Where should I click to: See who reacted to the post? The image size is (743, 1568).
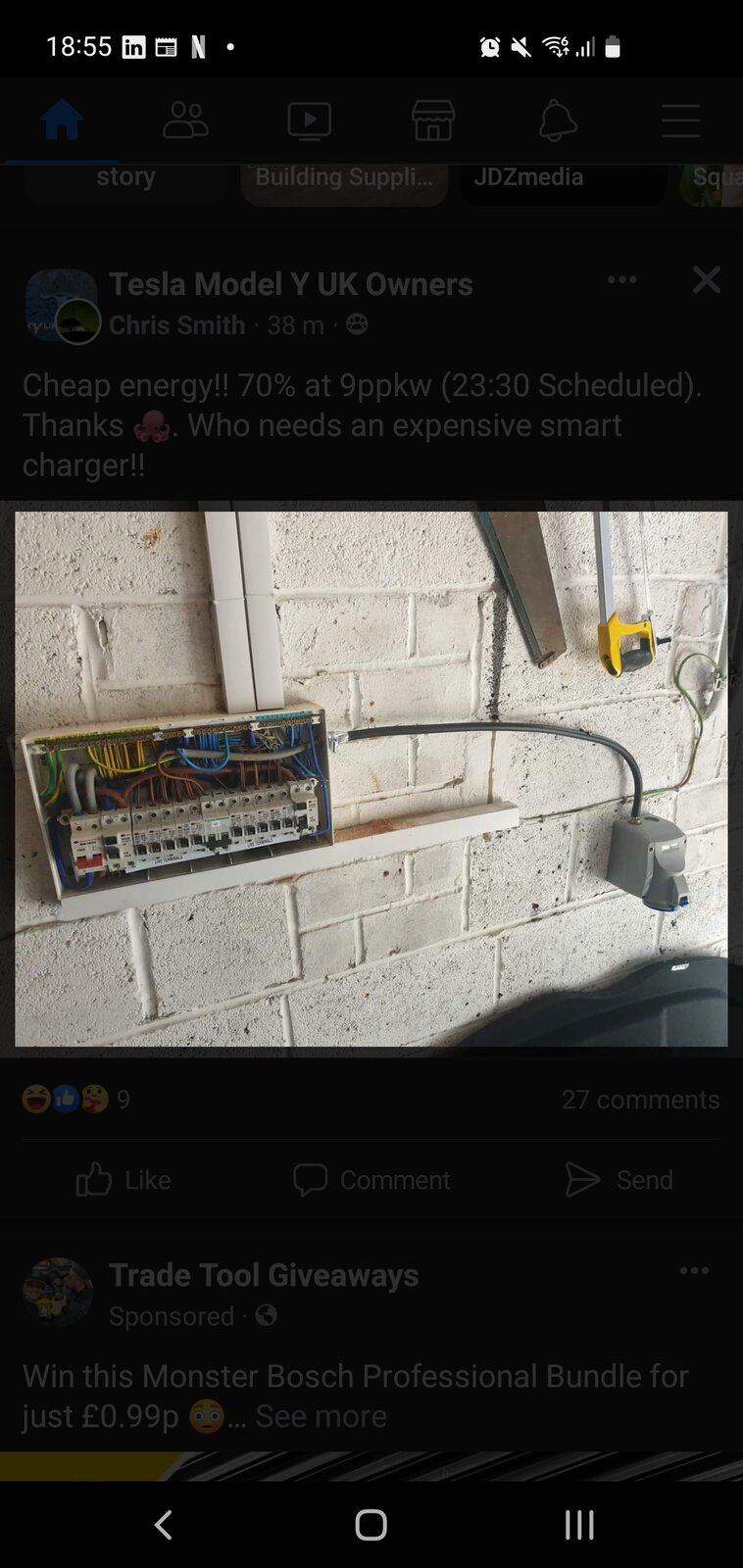tap(74, 1100)
